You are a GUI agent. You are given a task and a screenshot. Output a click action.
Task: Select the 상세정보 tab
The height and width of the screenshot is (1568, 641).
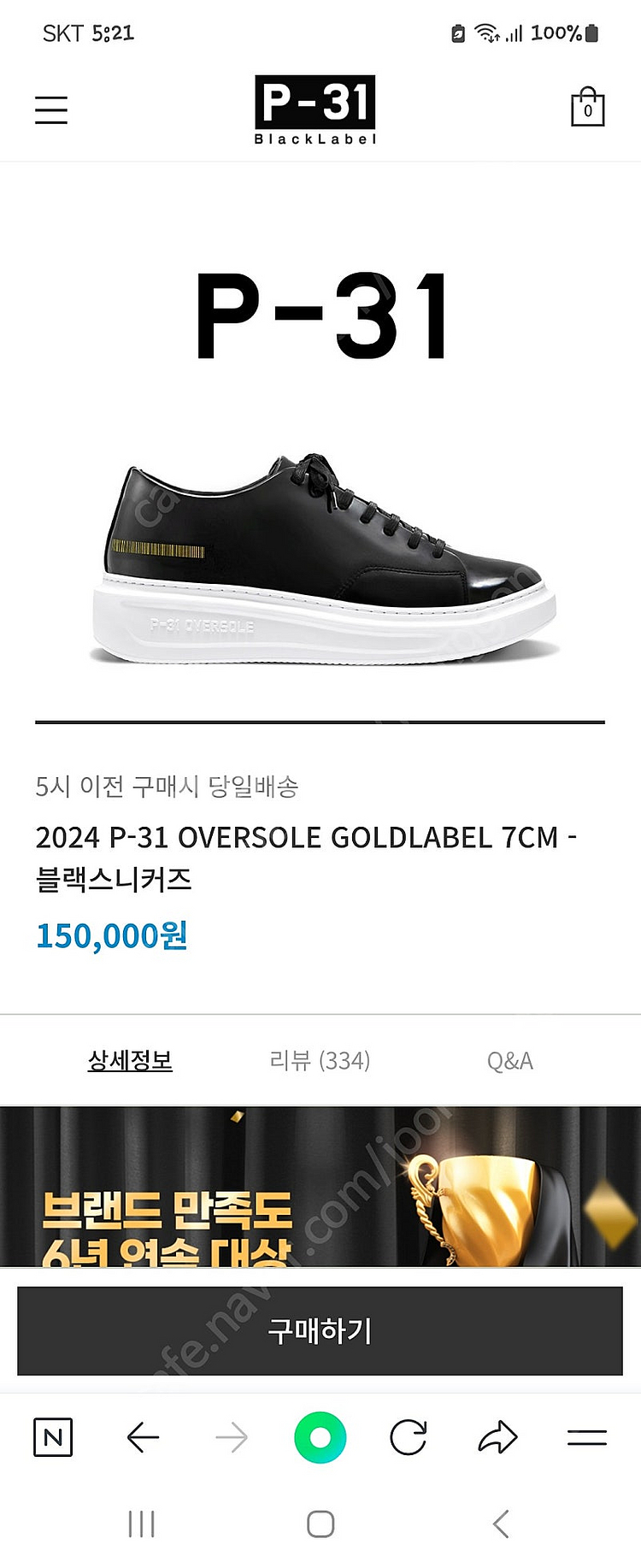130,1061
